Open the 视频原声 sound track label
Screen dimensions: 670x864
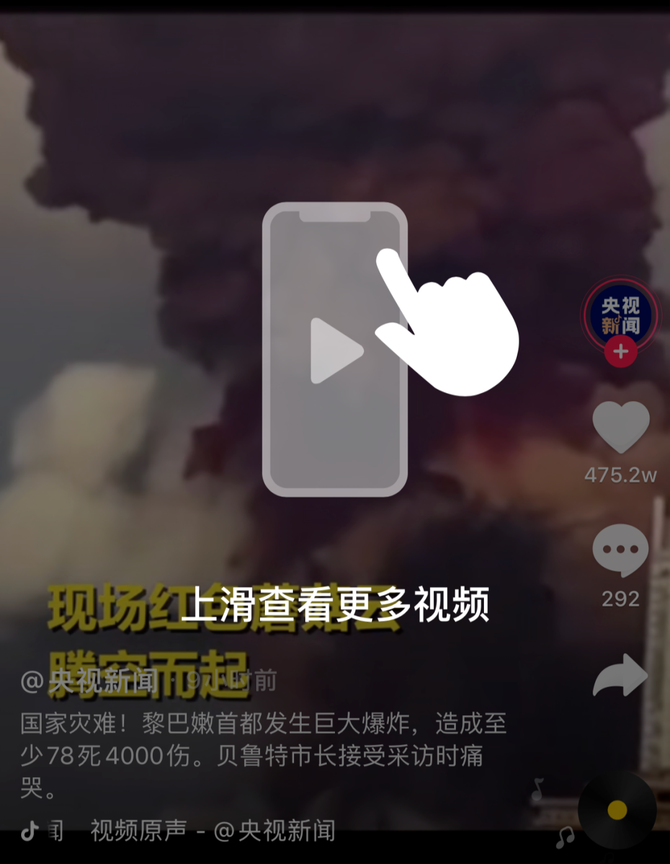(212, 830)
